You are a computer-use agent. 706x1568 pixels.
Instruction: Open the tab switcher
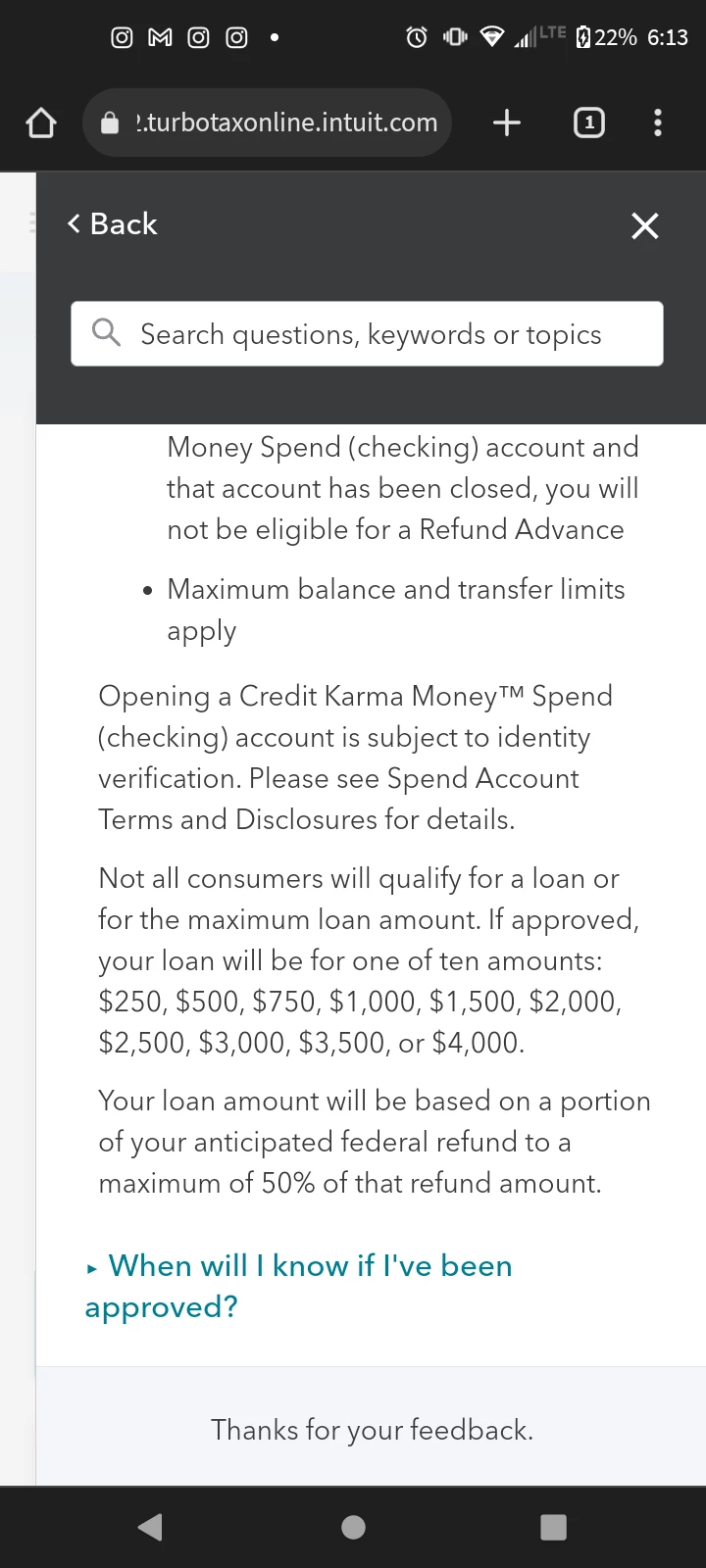588,123
